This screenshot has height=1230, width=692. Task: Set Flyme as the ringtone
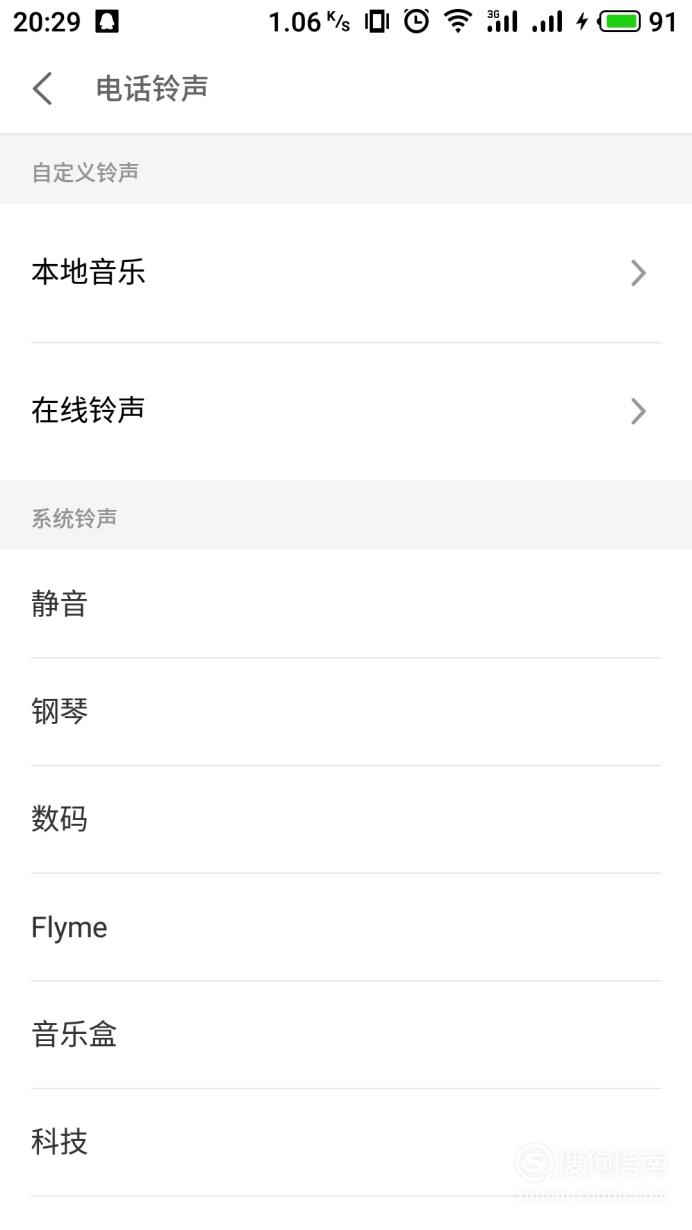tap(346, 928)
